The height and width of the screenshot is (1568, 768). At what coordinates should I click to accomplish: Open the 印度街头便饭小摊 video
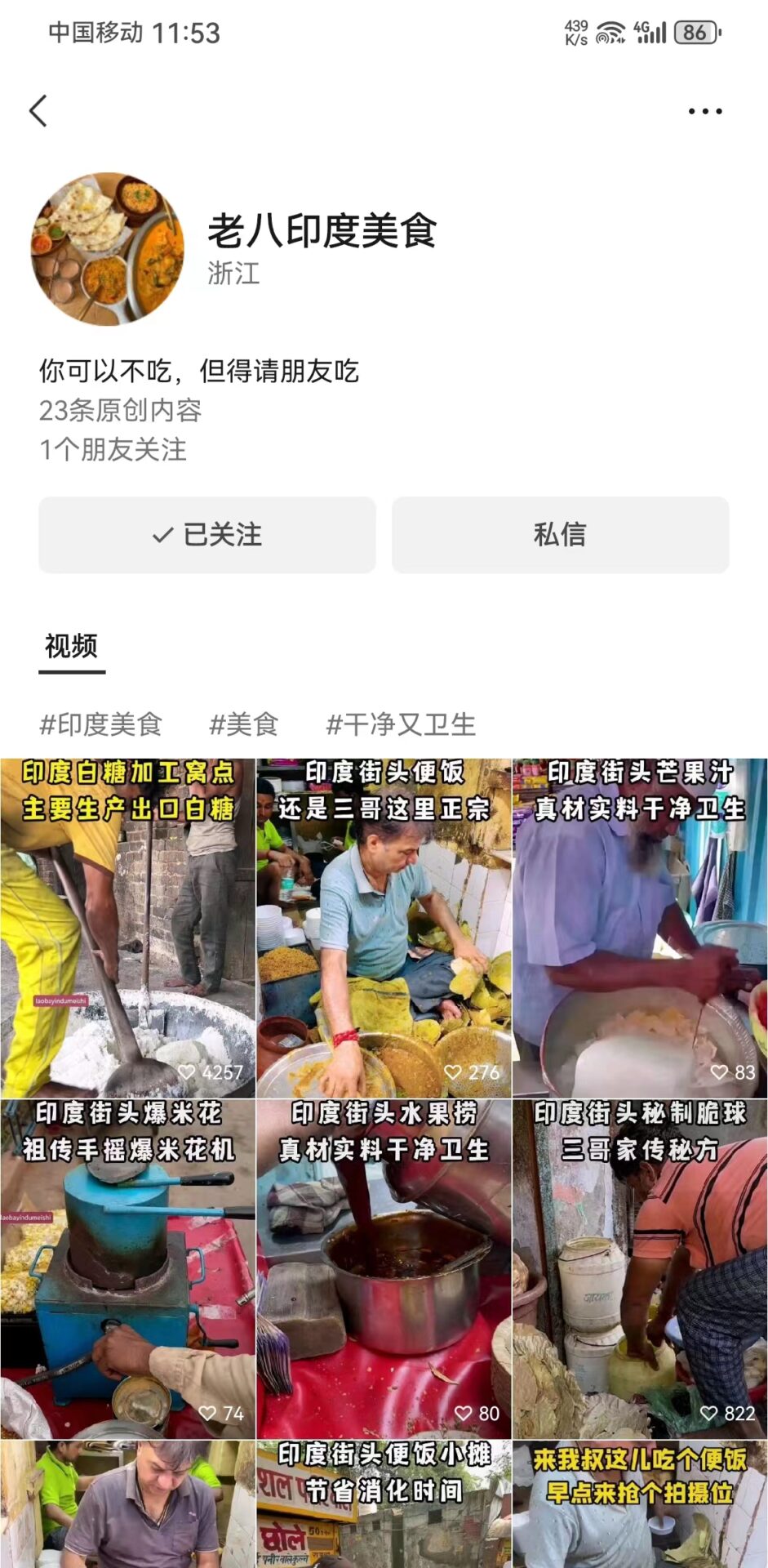pyautogui.click(x=384, y=1504)
